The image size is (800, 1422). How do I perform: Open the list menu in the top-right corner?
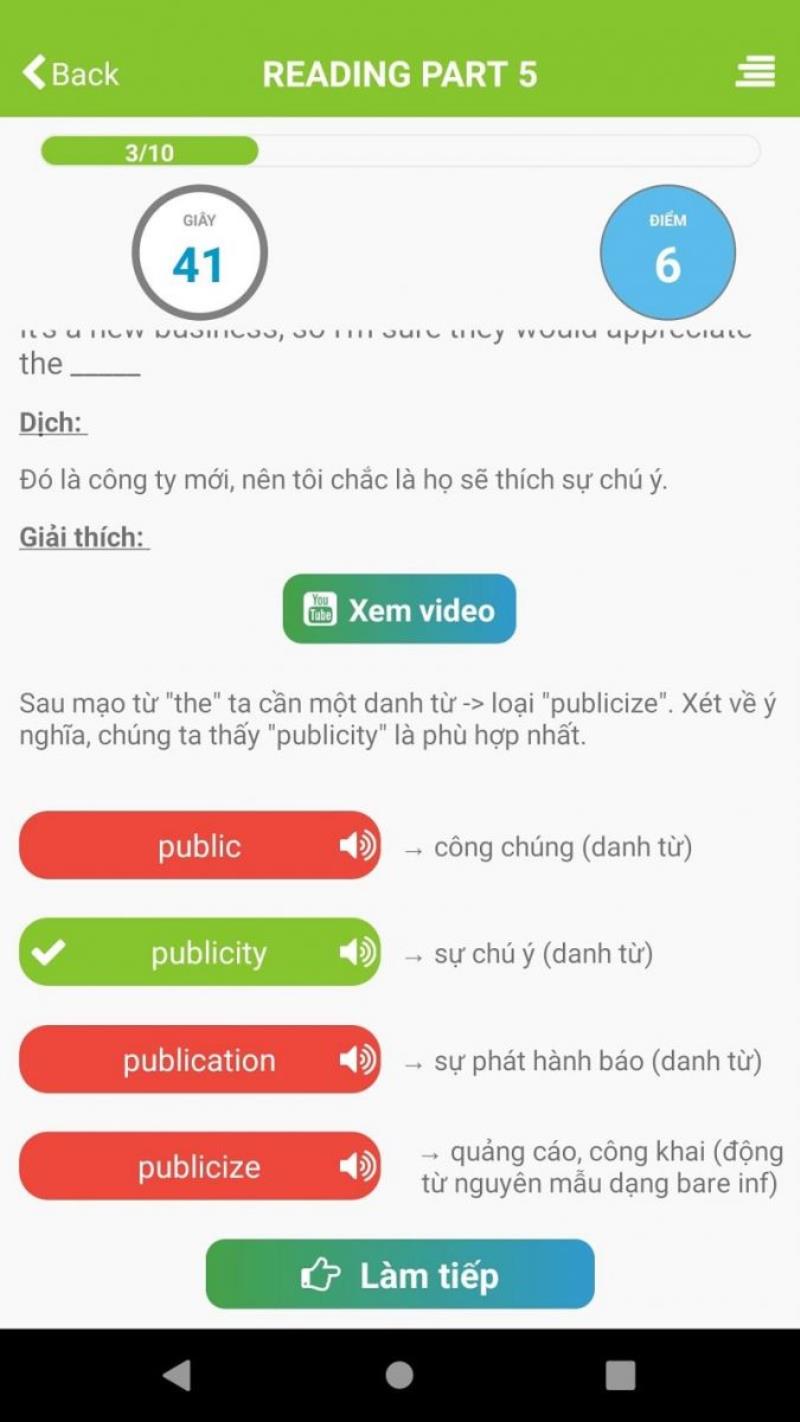[755, 71]
